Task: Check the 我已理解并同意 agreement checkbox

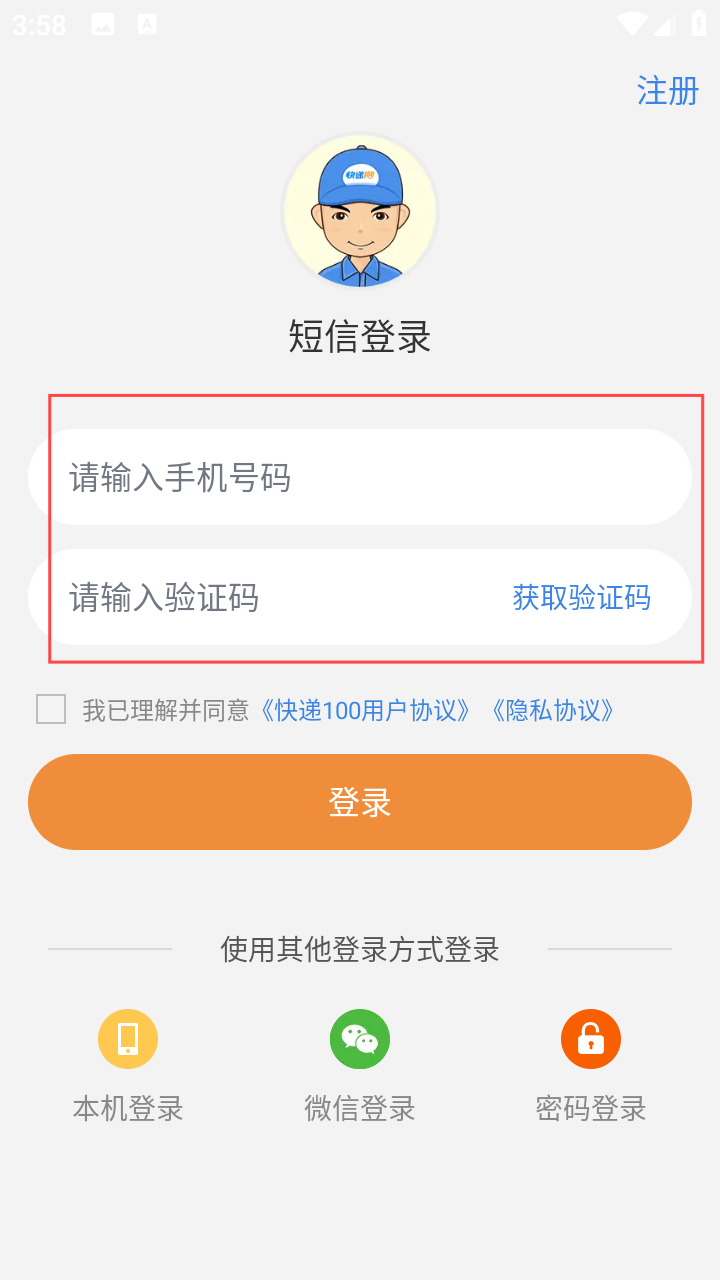Action: pyautogui.click(x=51, y=709)
